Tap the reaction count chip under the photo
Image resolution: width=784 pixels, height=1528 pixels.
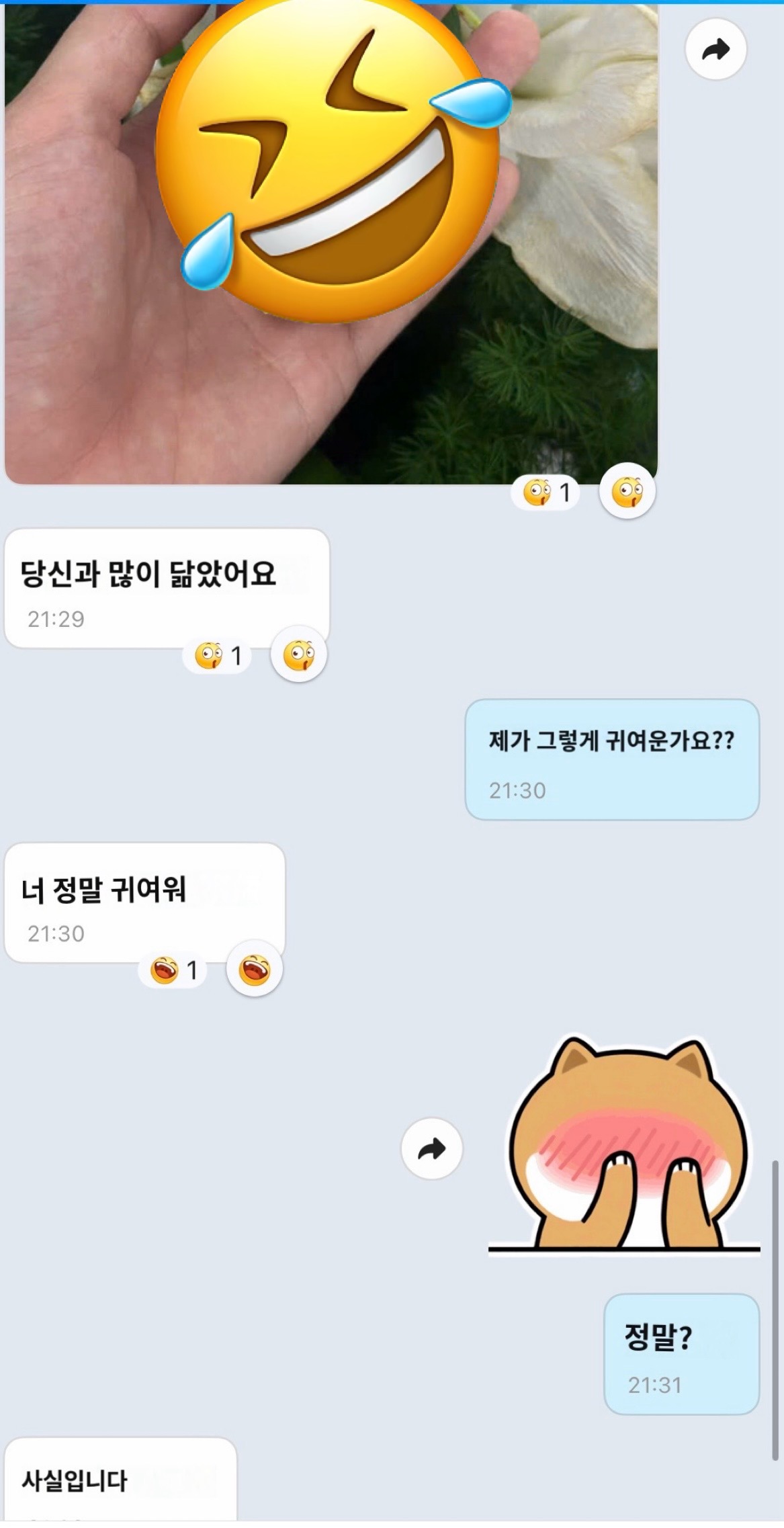click(546, 493)
